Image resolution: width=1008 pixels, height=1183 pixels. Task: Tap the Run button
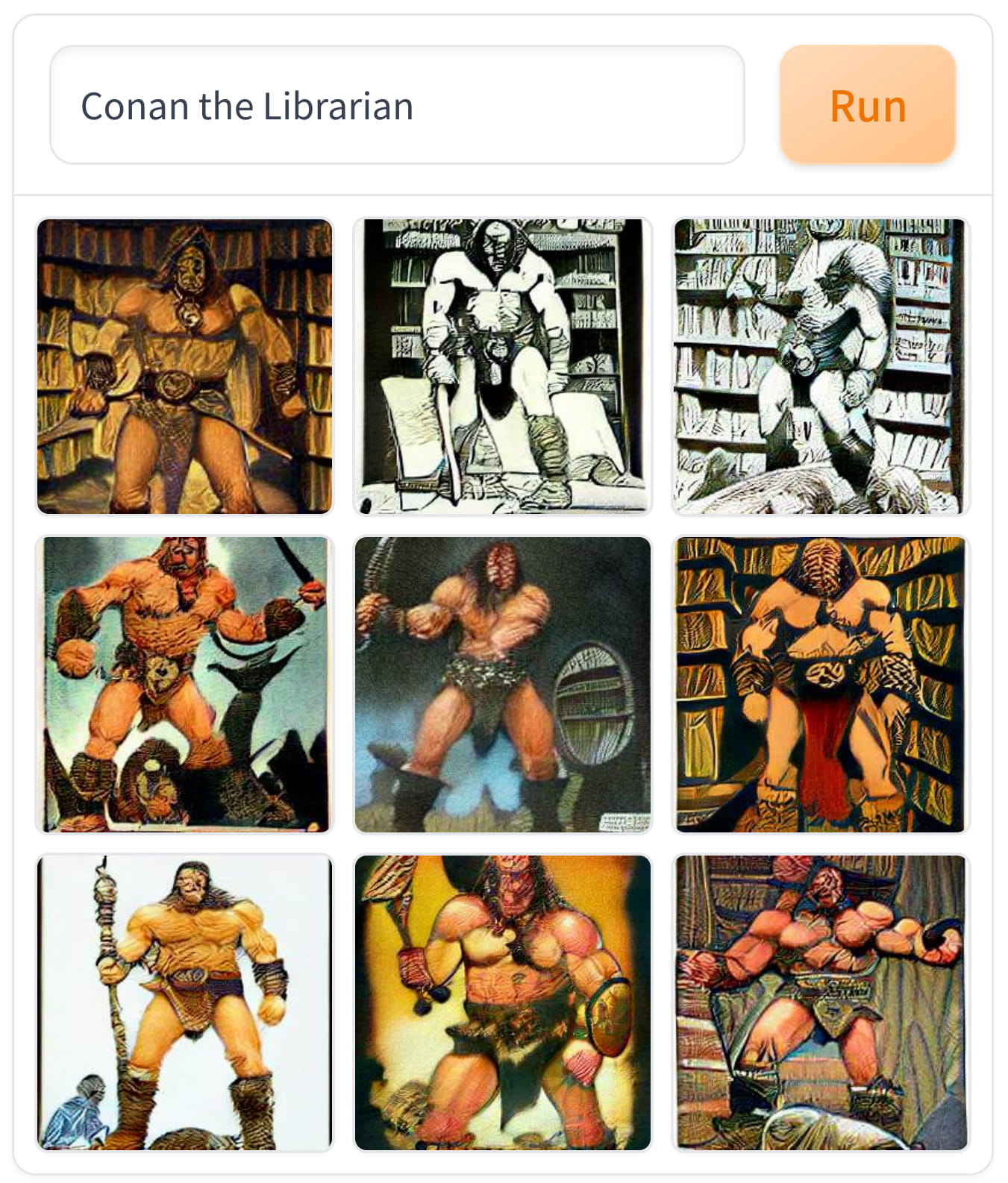[867, 105]
